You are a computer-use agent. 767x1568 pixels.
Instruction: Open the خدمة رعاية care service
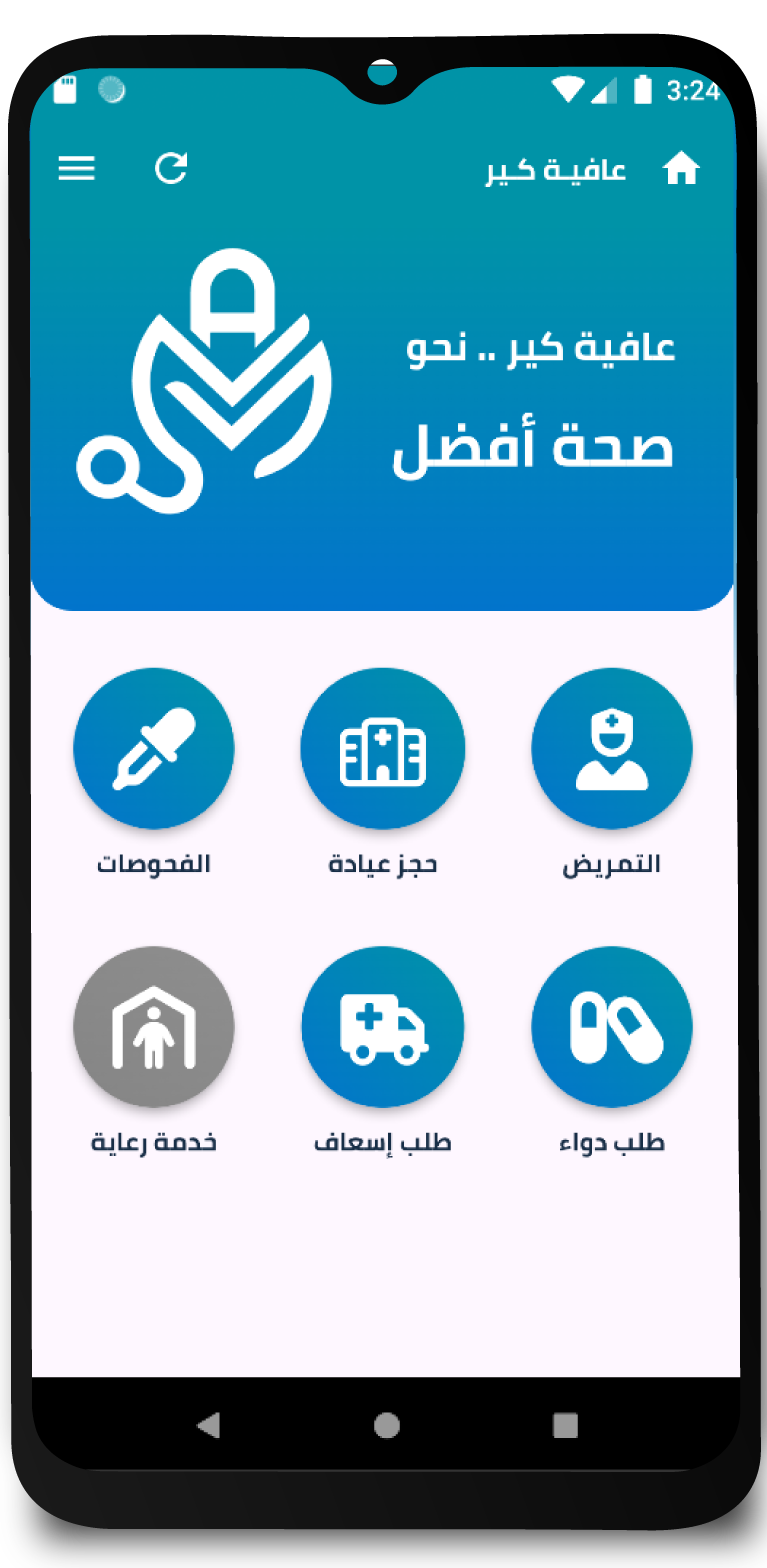click(x=153, y=1027)
